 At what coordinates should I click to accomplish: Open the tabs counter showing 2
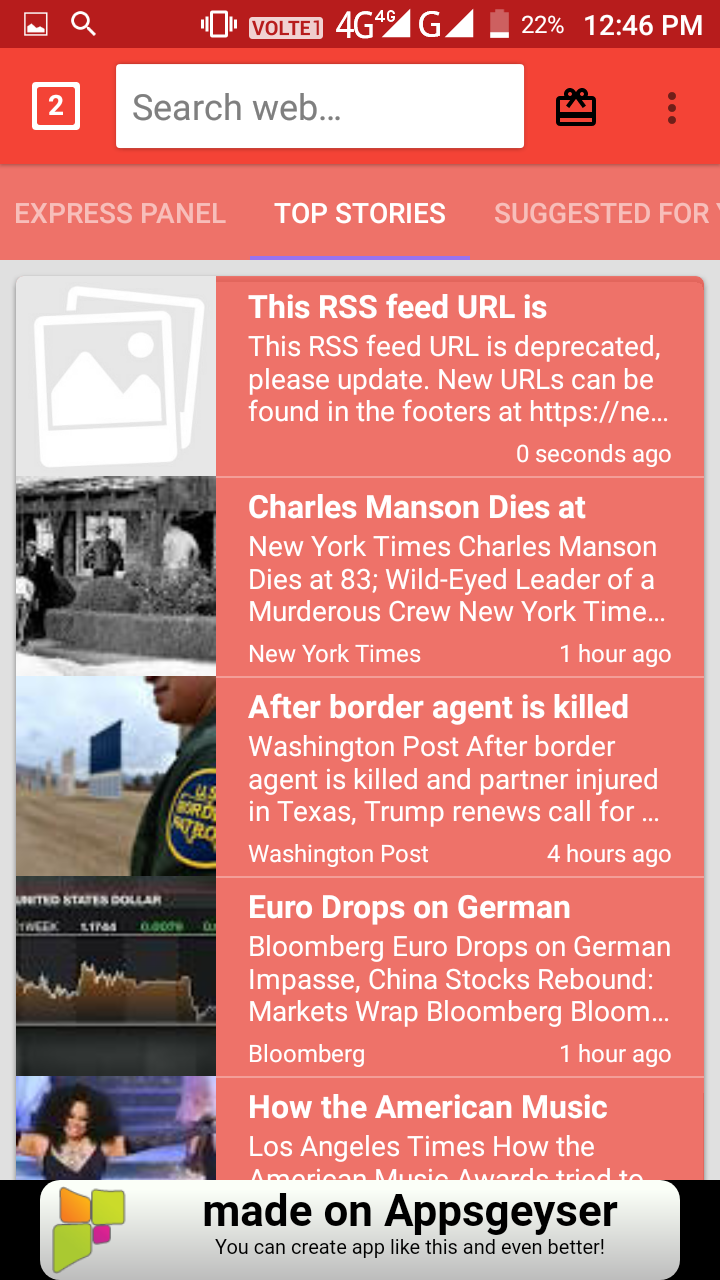coord(56,107)
